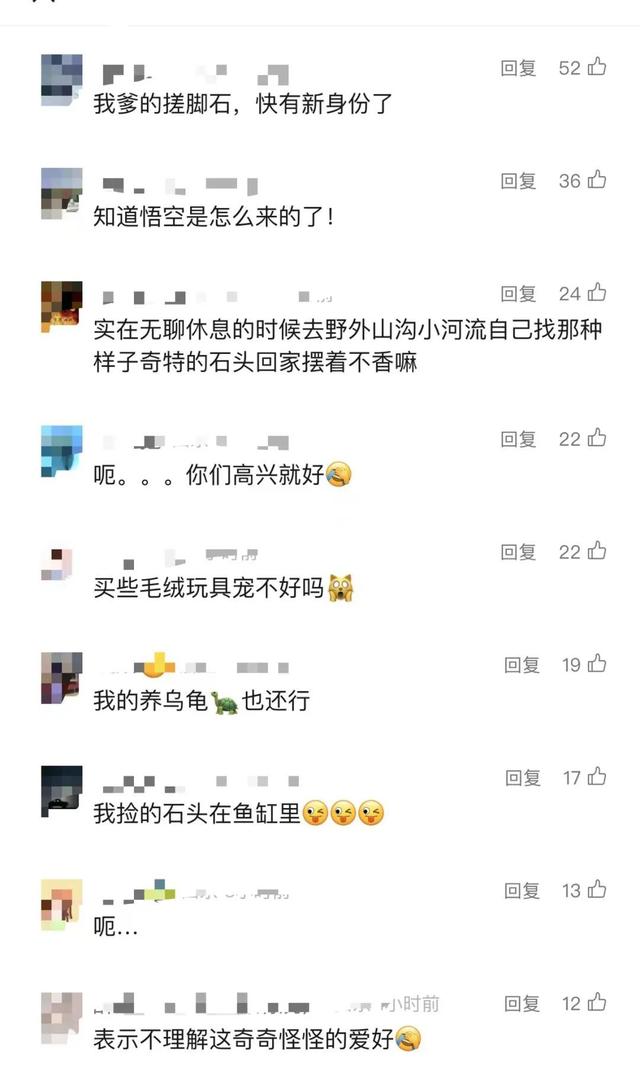This screenshot has height=1089, width=640.
Task: Reply to the 毛绒玩具 comment
Action: (519, 552)
